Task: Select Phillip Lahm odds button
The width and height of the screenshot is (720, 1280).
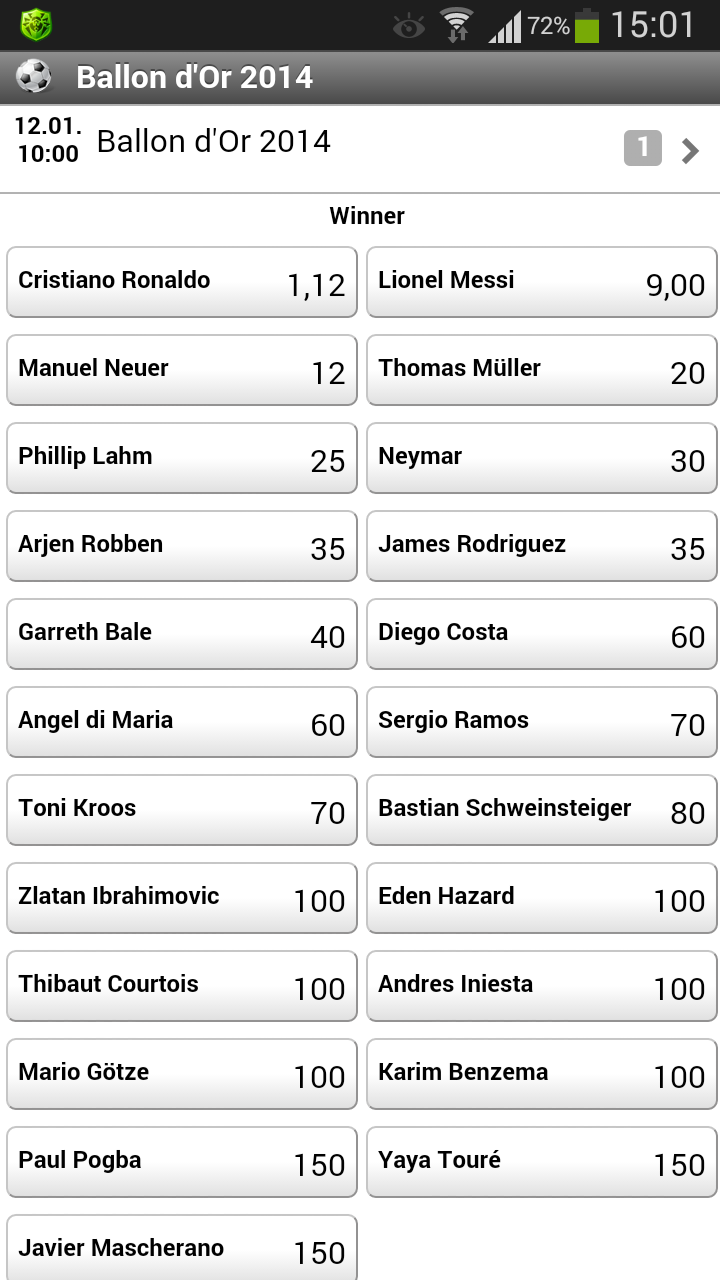Action: [x=182, y=459]
